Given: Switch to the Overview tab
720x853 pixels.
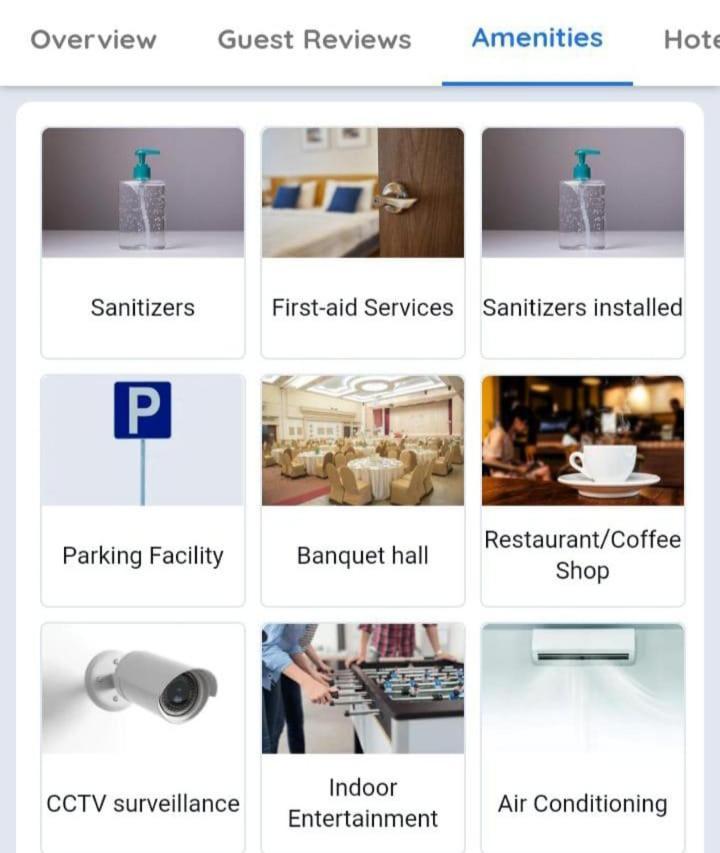Looking at the screenshot, I should point(93,40).
